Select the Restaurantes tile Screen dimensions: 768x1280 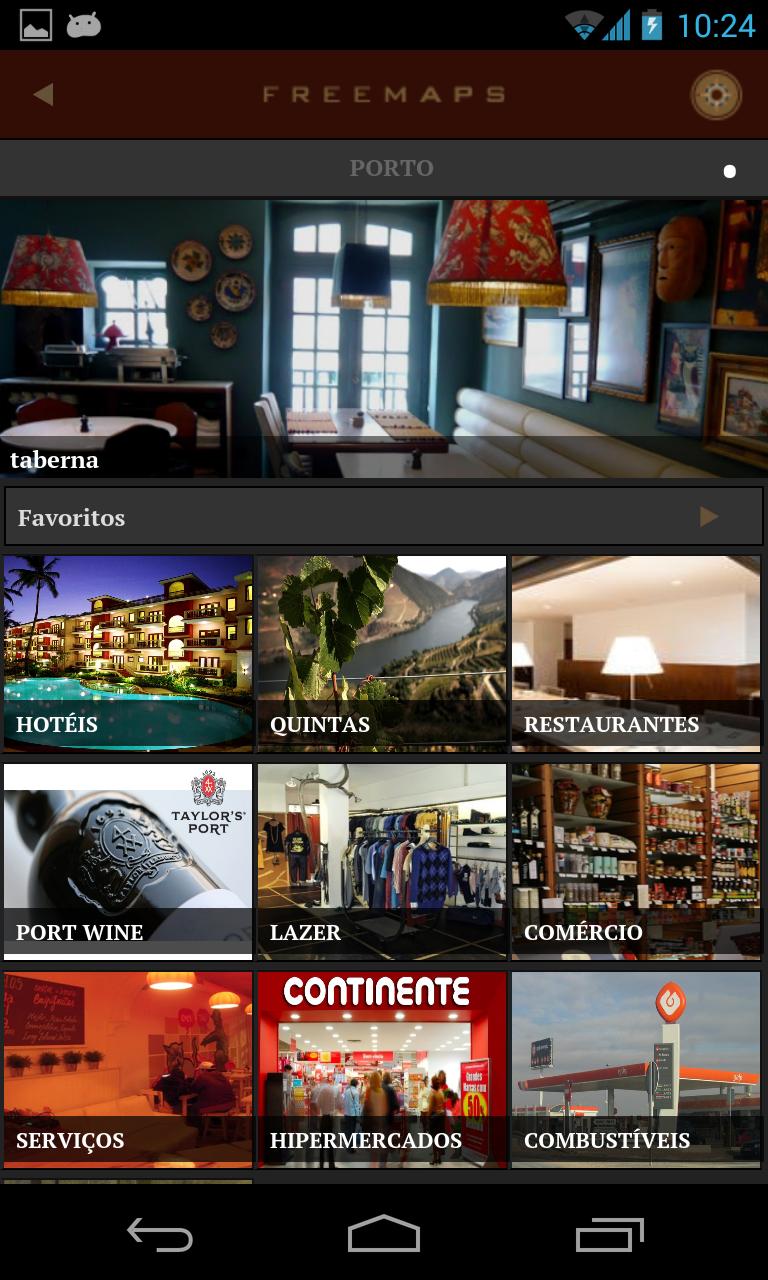click(x=636, y=654)
